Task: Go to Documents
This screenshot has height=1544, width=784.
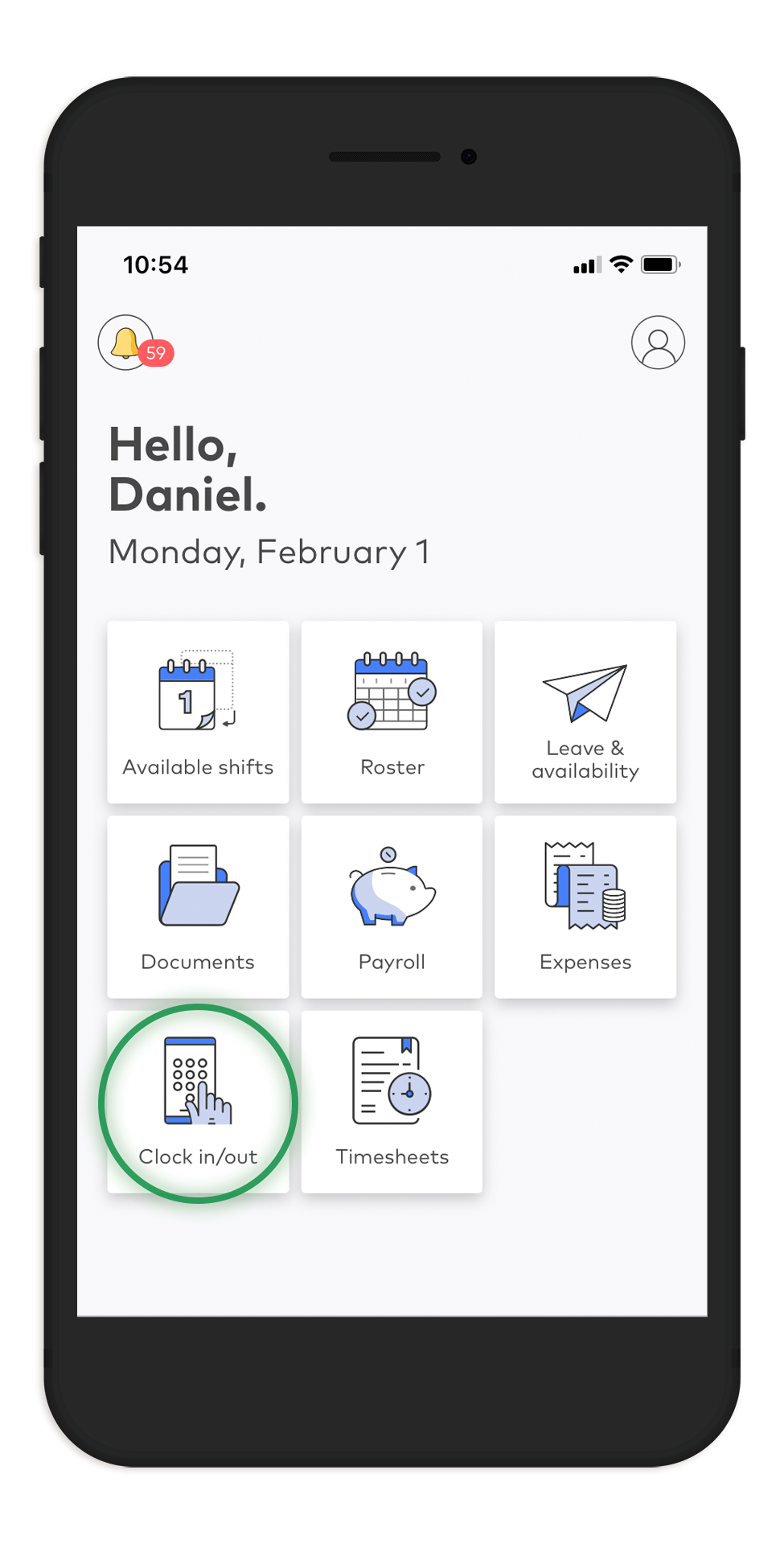Action: click(x=198, y=907)
